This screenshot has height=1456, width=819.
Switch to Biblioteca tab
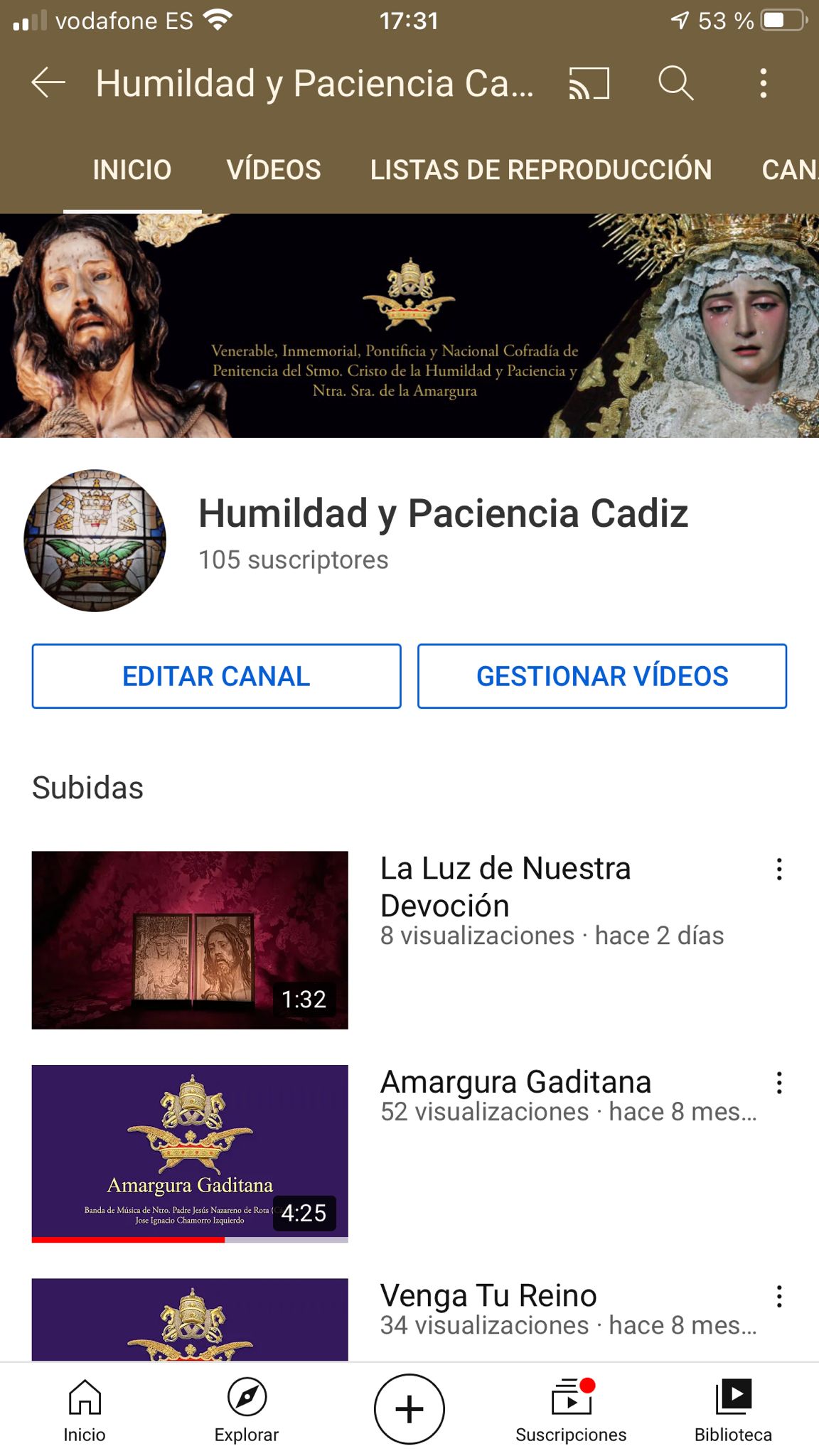(x=733, y=1410)
